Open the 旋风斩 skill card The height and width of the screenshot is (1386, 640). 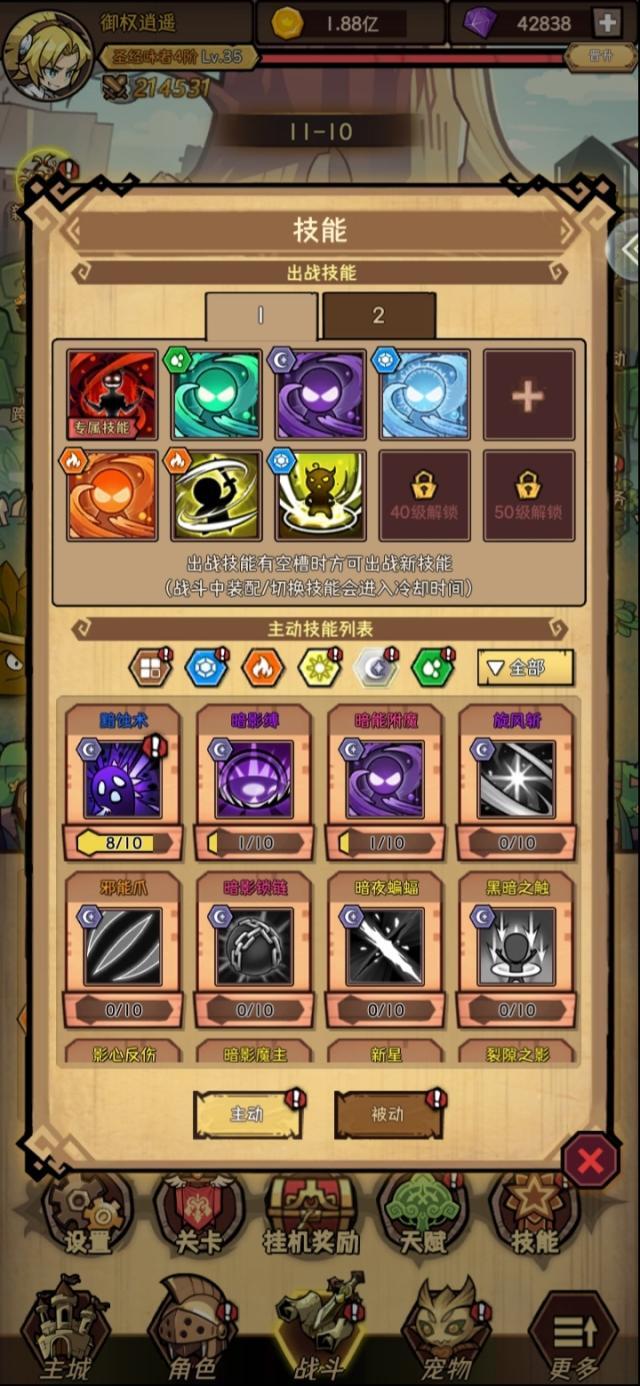tap(516, 780)
